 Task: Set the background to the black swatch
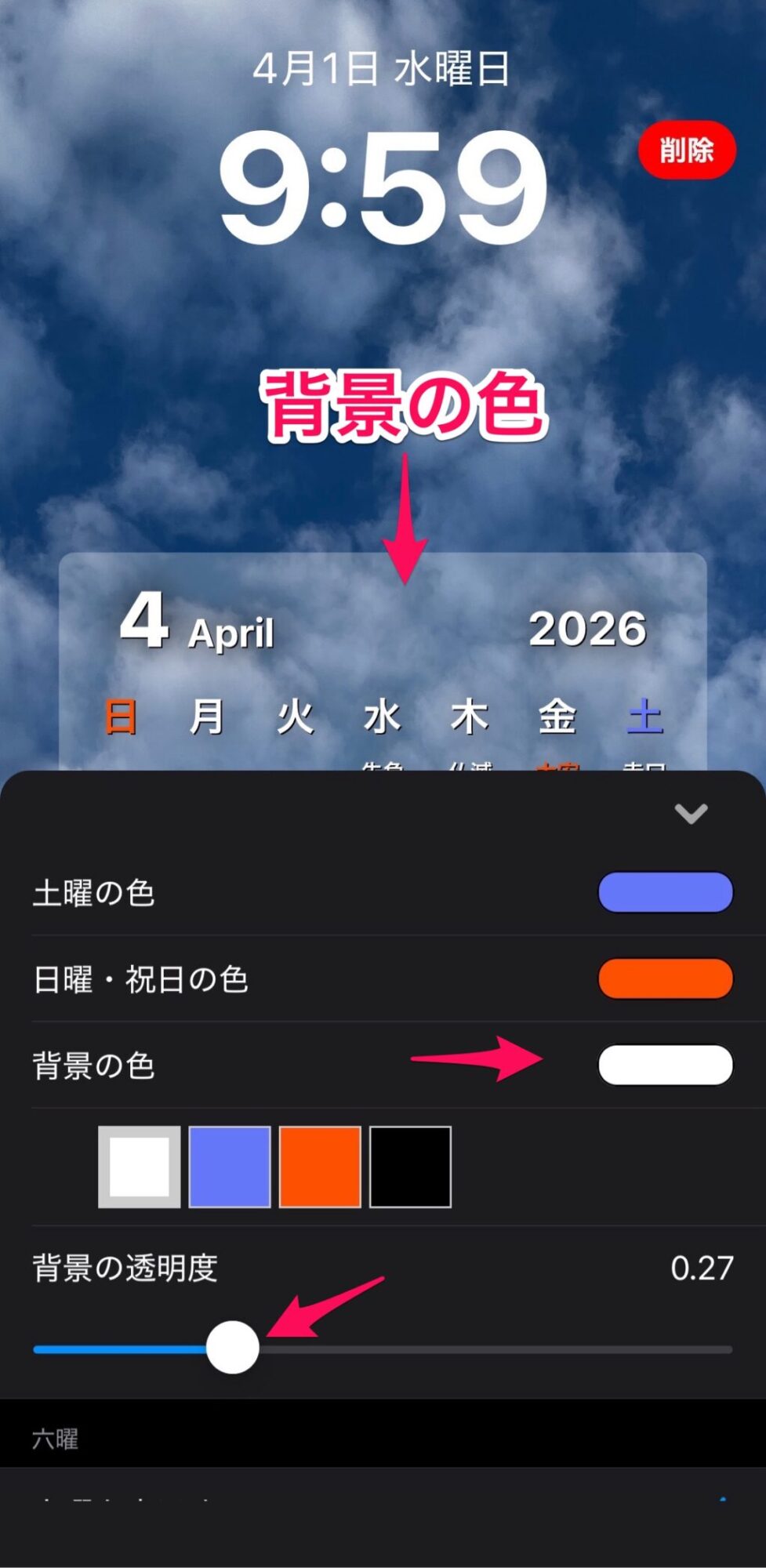click(x=410, y=1167)
